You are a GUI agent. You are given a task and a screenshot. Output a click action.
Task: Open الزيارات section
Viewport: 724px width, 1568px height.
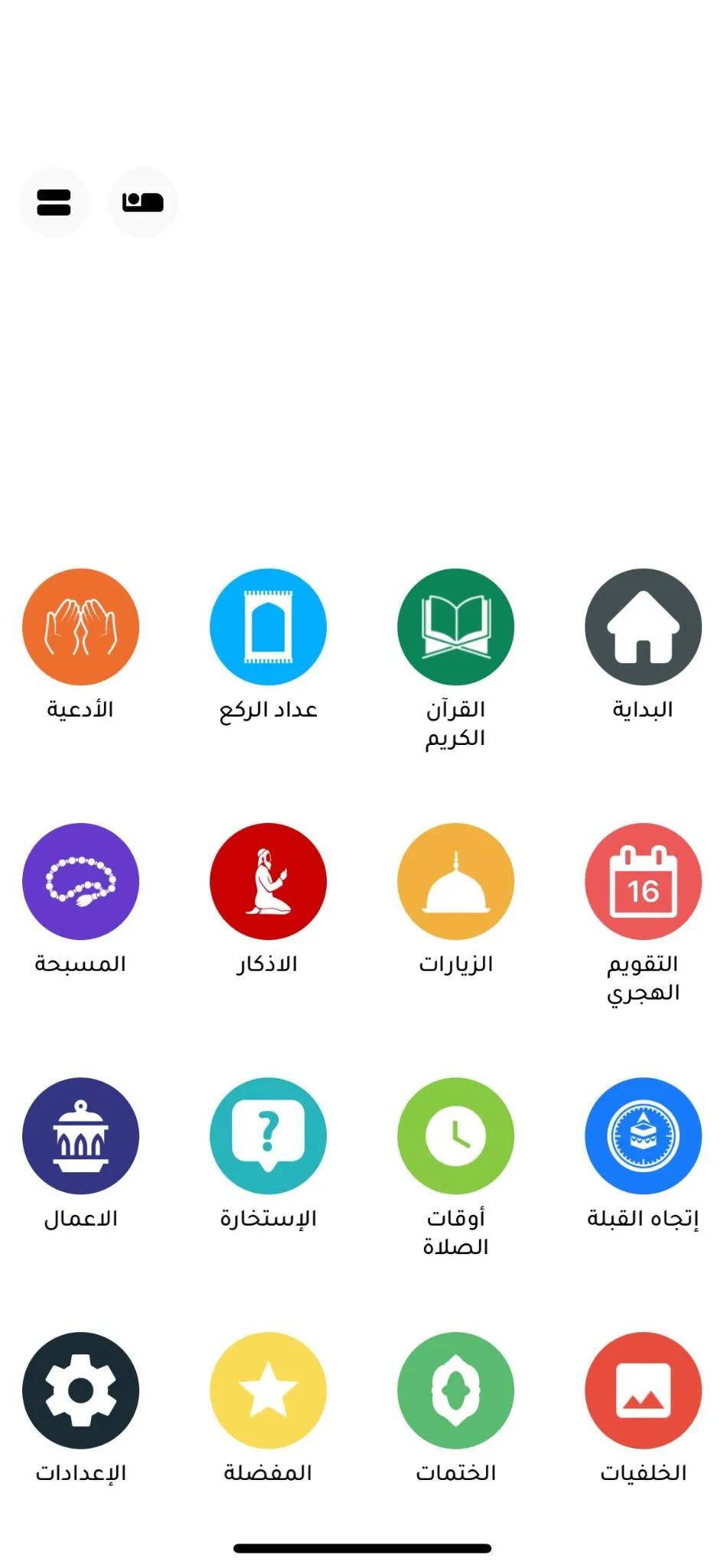click(455, 881)
